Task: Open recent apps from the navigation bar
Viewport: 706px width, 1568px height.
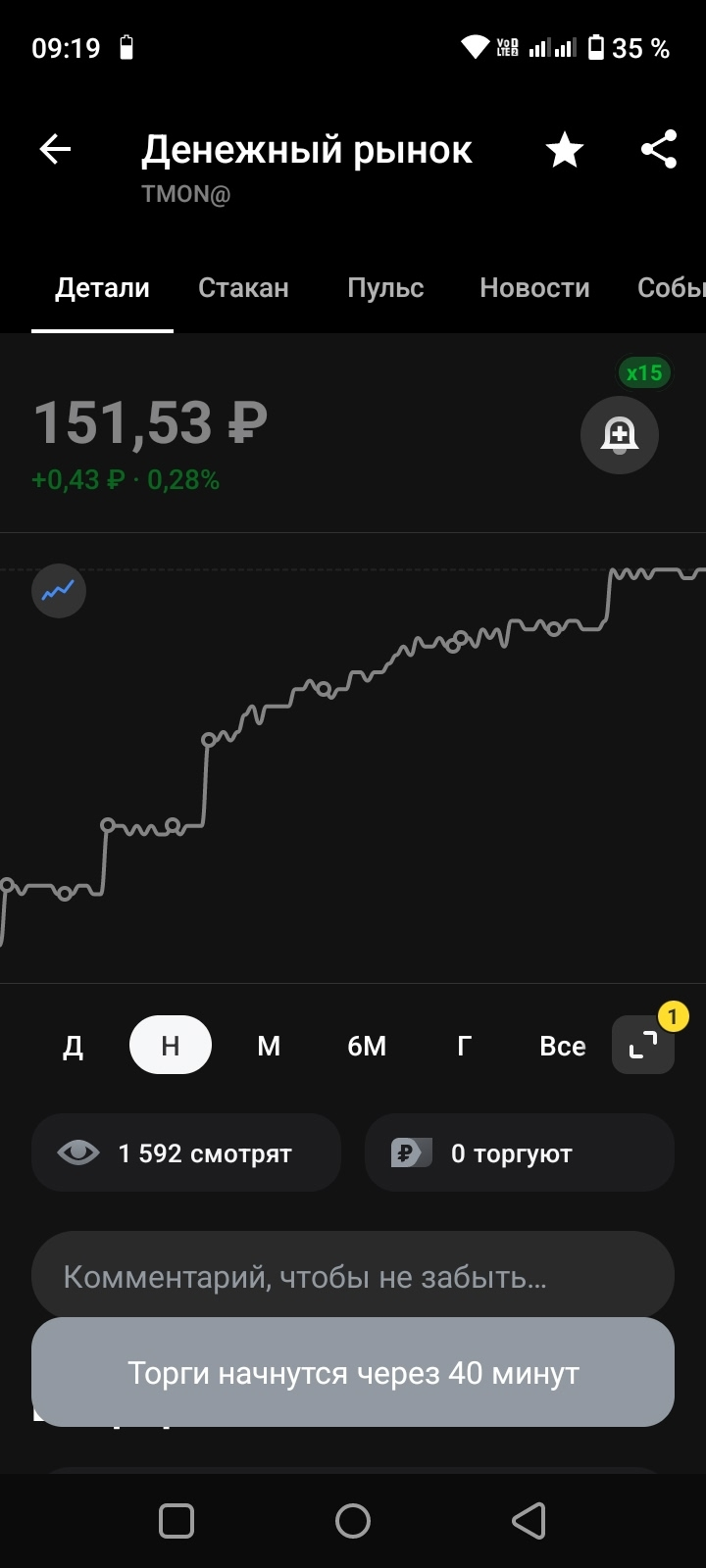Action: [x=176, y=1521]
